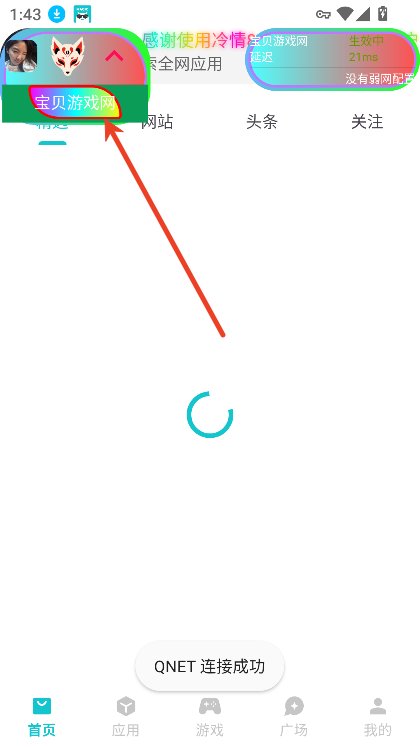420x747 pixels.
Task: Collapse the floating panel with the up chevron
Action: (114, 57)
